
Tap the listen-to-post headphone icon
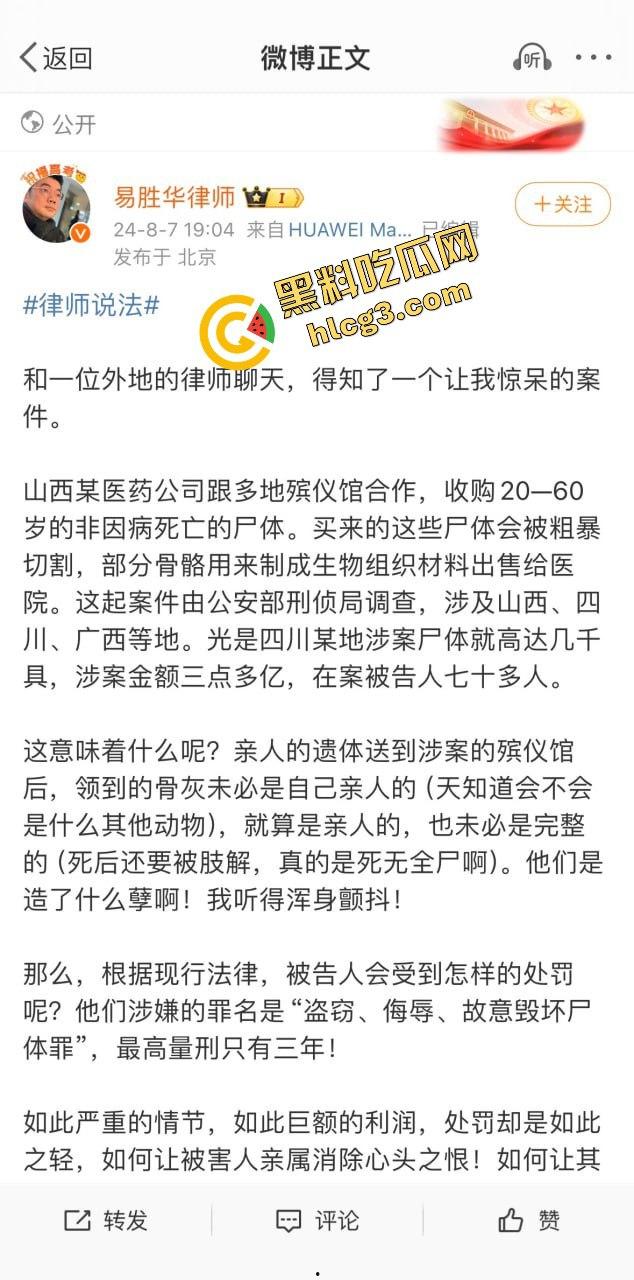[x=532, y=58]
